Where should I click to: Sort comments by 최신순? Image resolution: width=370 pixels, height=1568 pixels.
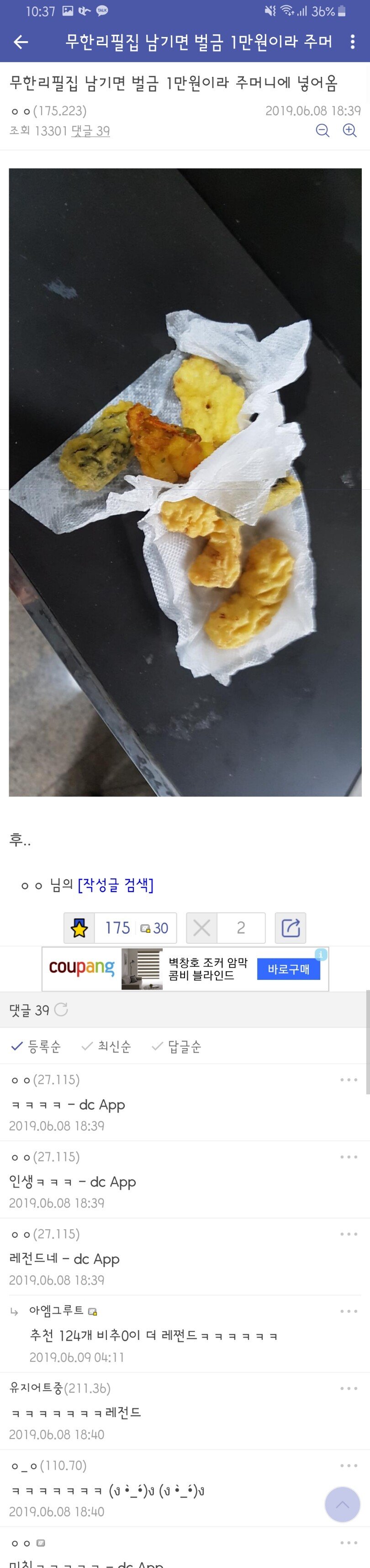tap(106, 1046)
